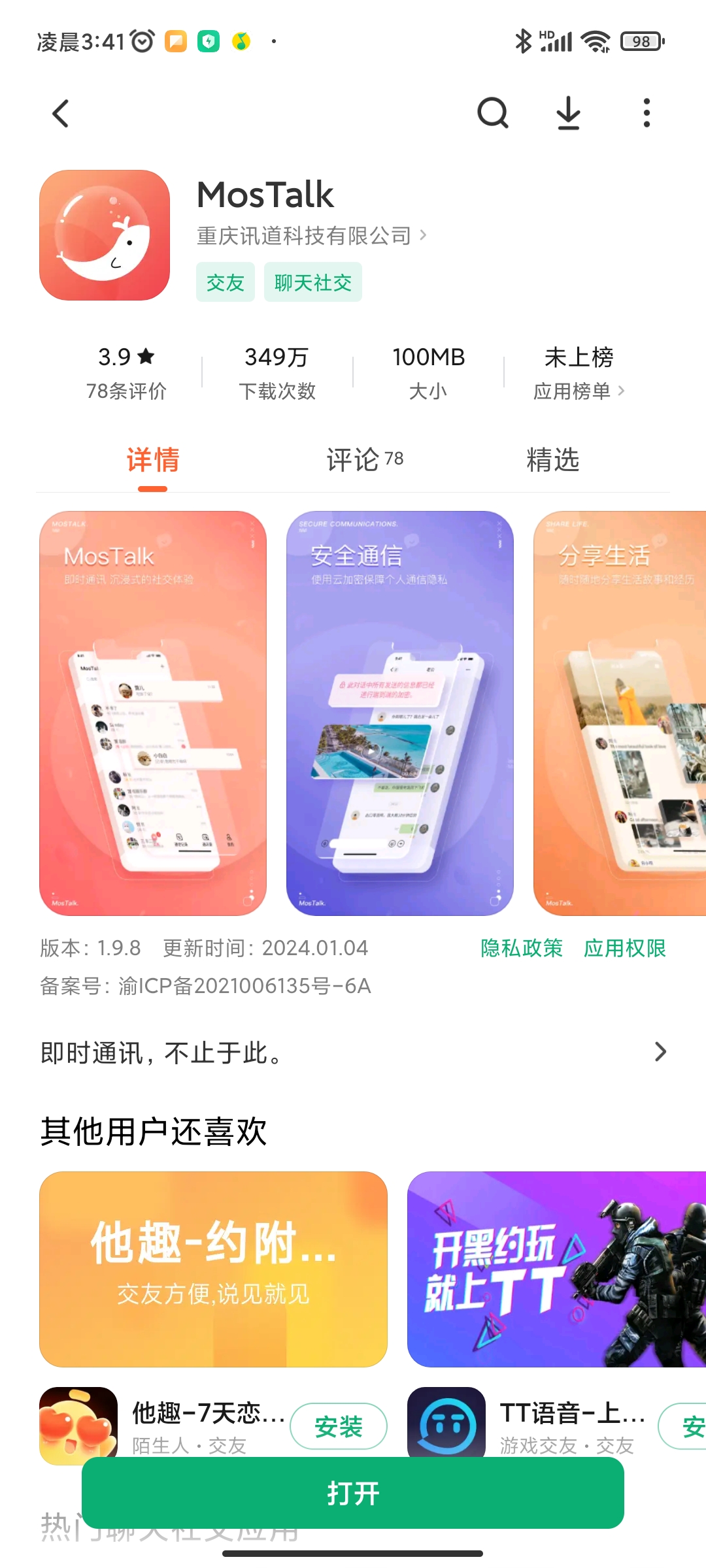Tap the green 打开 button

[353, 1493]
